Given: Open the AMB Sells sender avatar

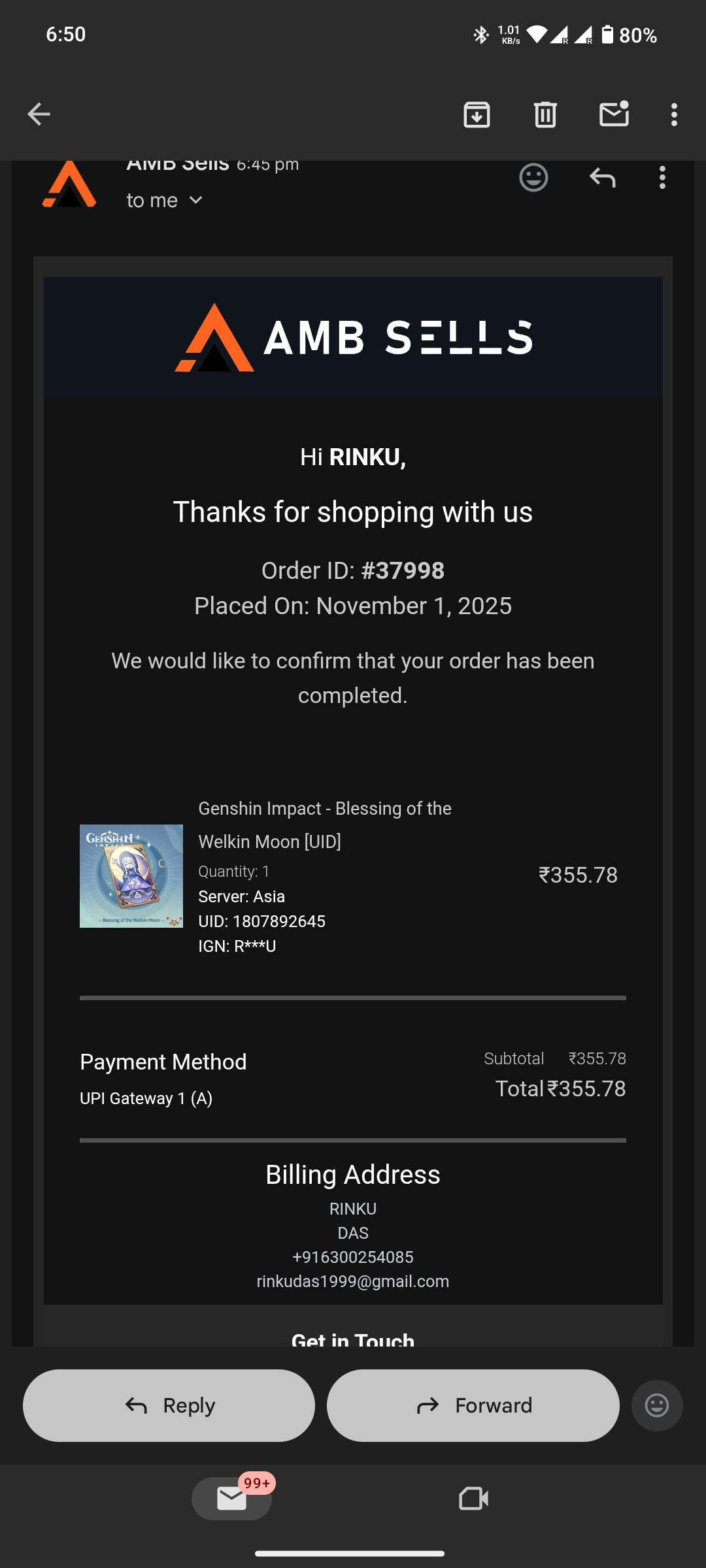Looking at the screenshot, I should point(69,186).
